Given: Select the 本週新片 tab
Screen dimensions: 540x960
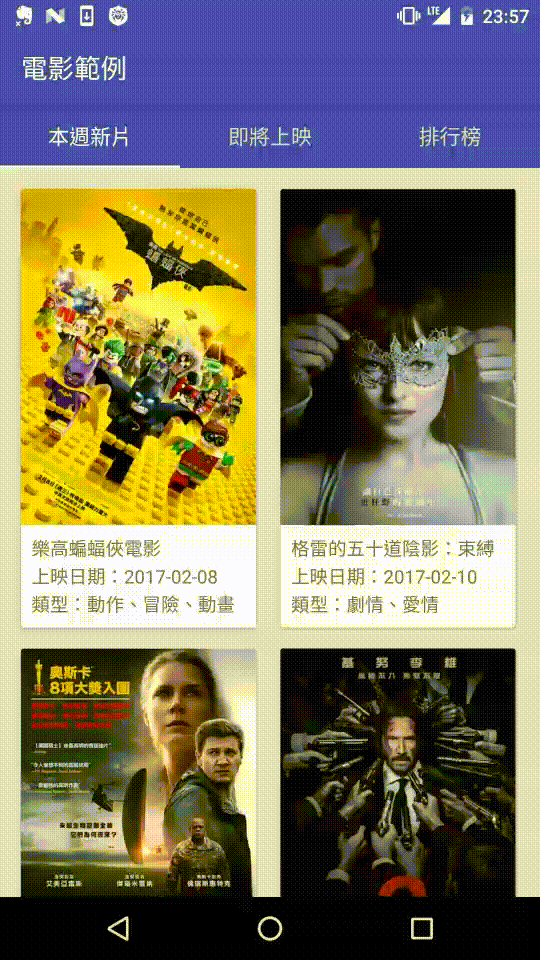Looking at the screenshot, I should tap(89, 137).
